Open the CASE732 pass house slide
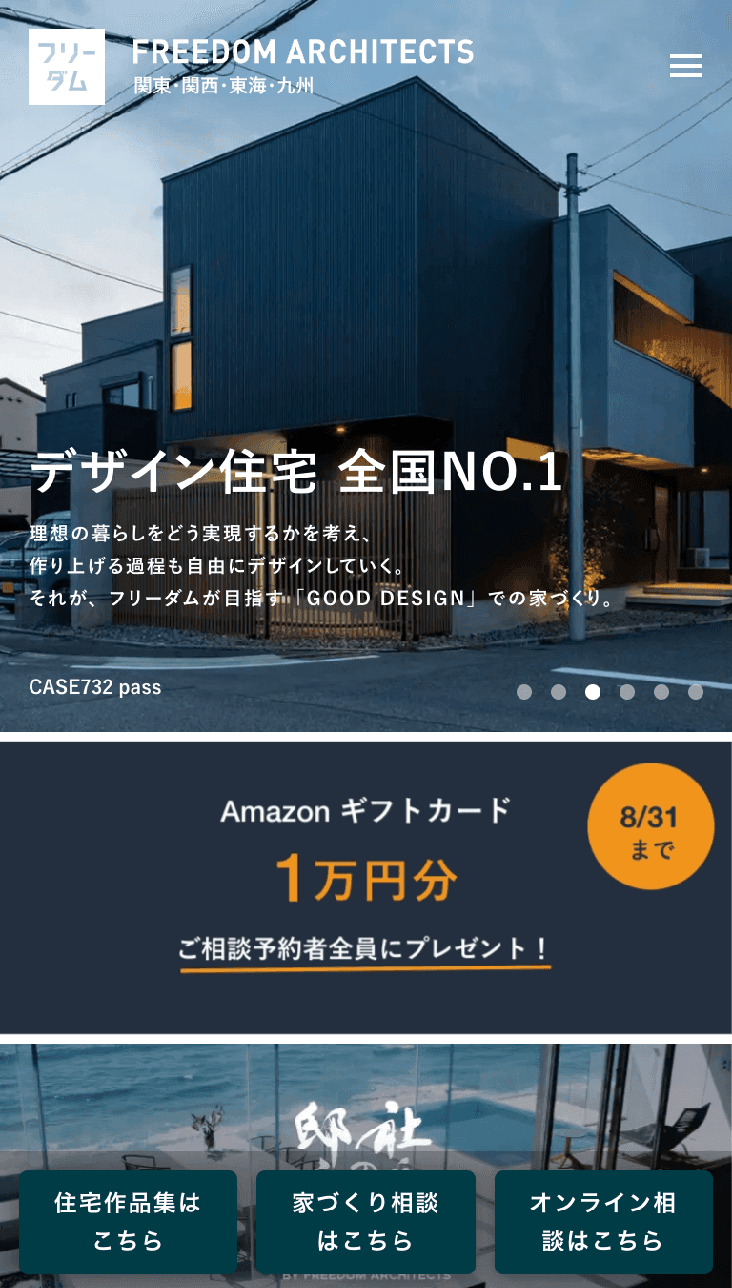 coord(95,687)
